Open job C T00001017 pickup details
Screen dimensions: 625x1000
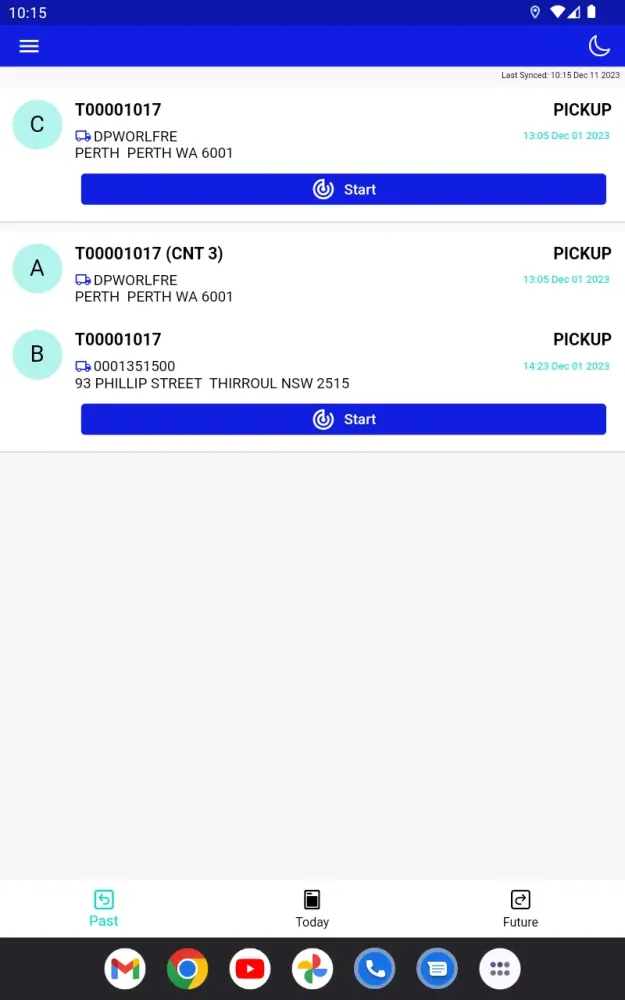[x=300, y=130]
